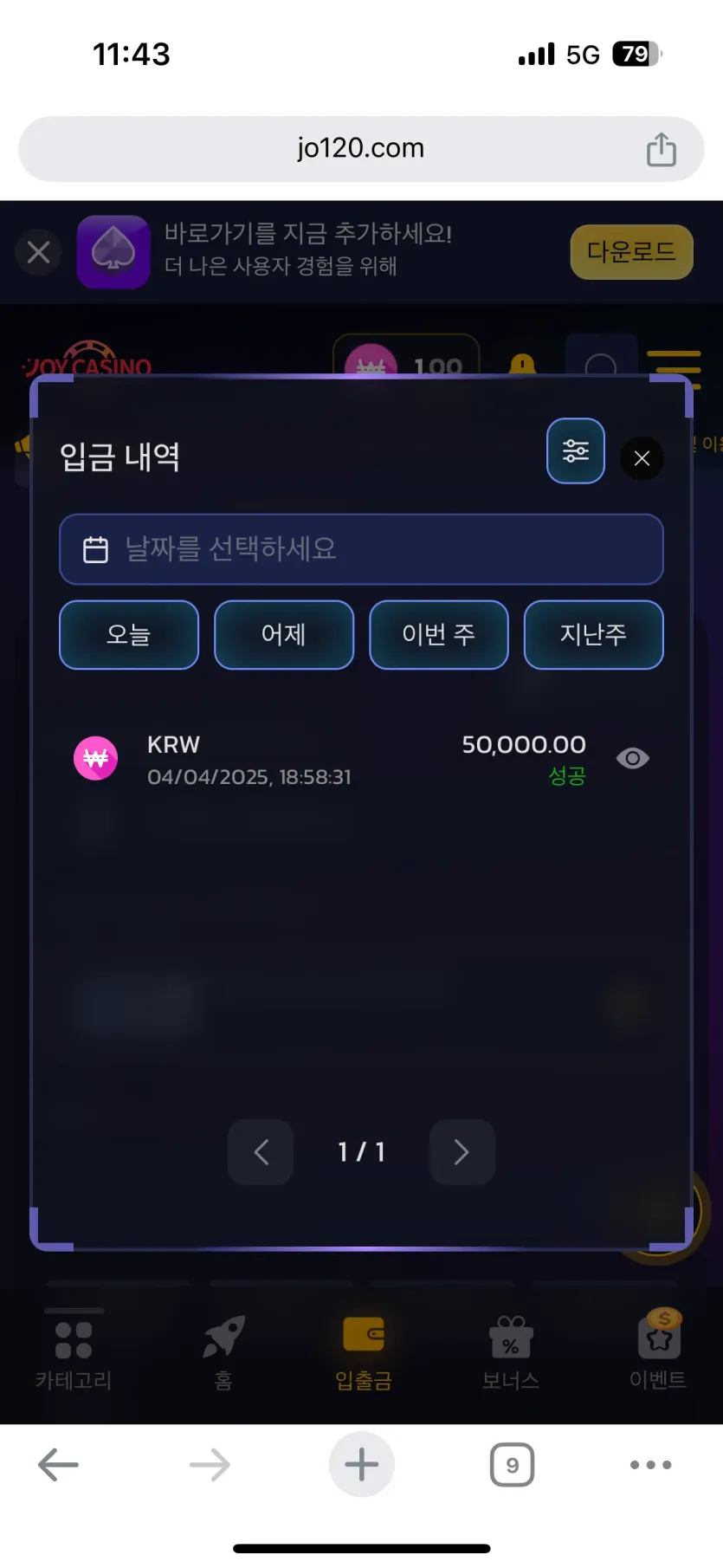Open the filter settings icon

[x=576, y=450]
